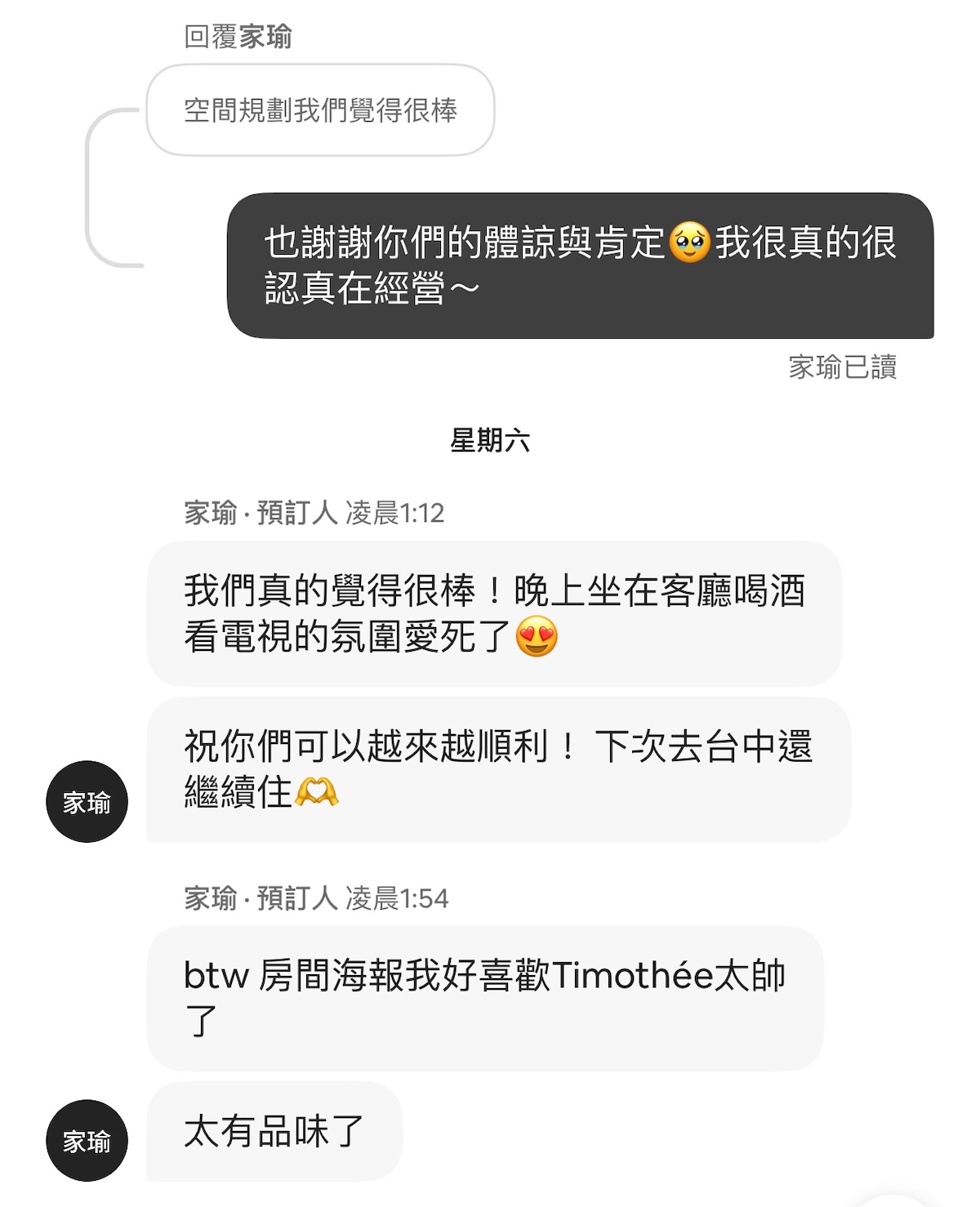Open the quoted message 空間規劃我們覺得很棒
980x1207 pixels.
pos(320,110)
